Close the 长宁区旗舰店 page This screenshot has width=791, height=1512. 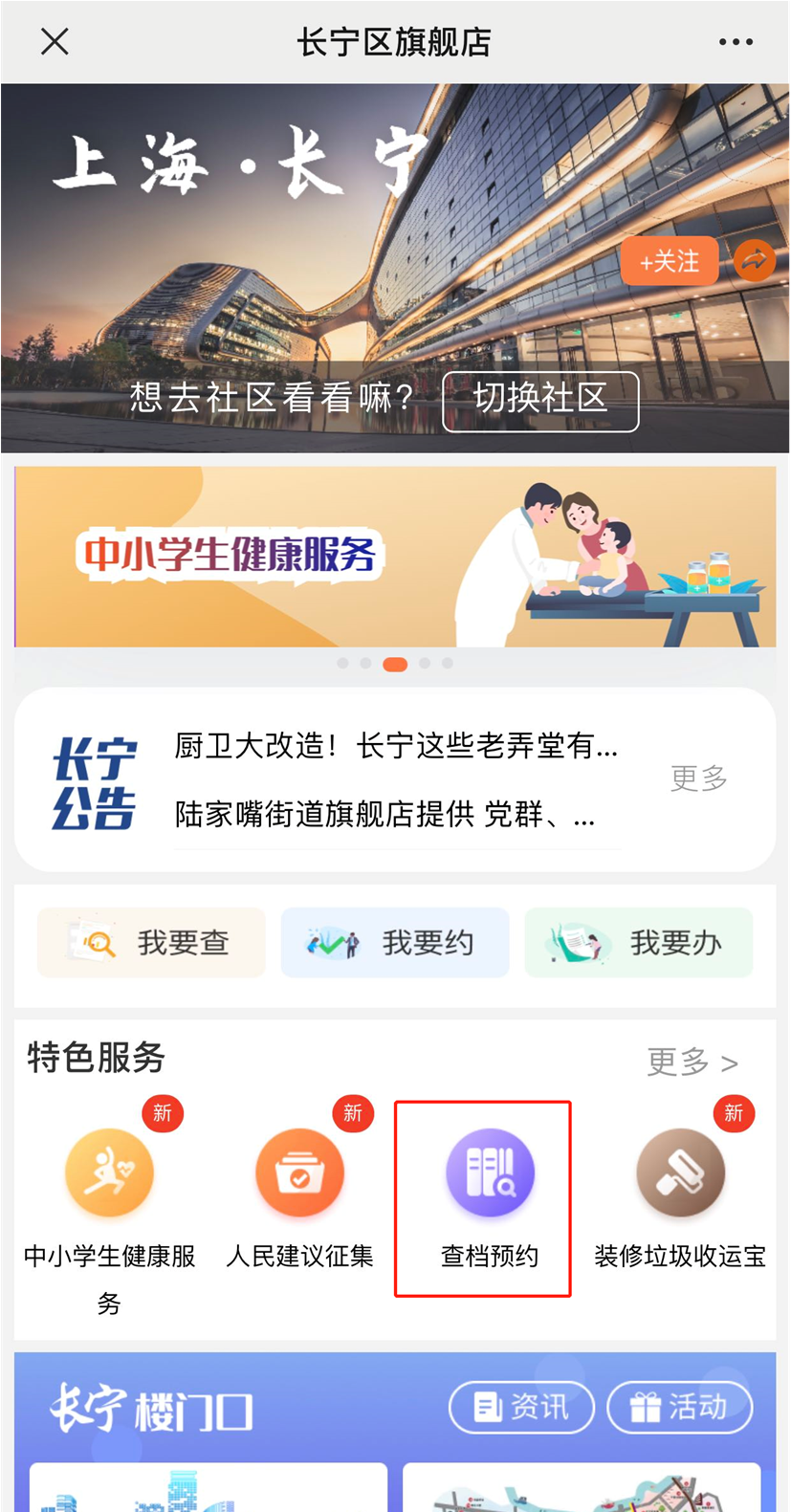coord(55,41)
